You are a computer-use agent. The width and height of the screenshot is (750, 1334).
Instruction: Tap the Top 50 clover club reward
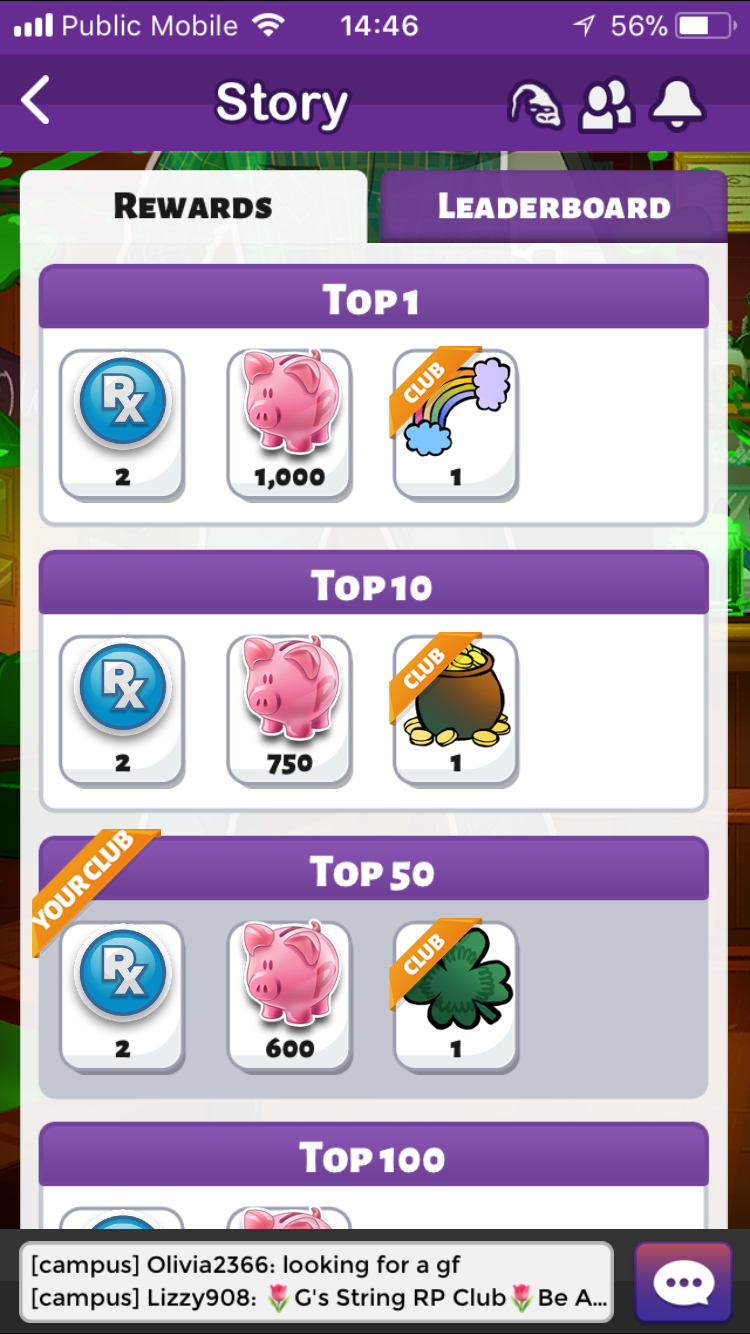pyautogui.click(x=455, y=996)
